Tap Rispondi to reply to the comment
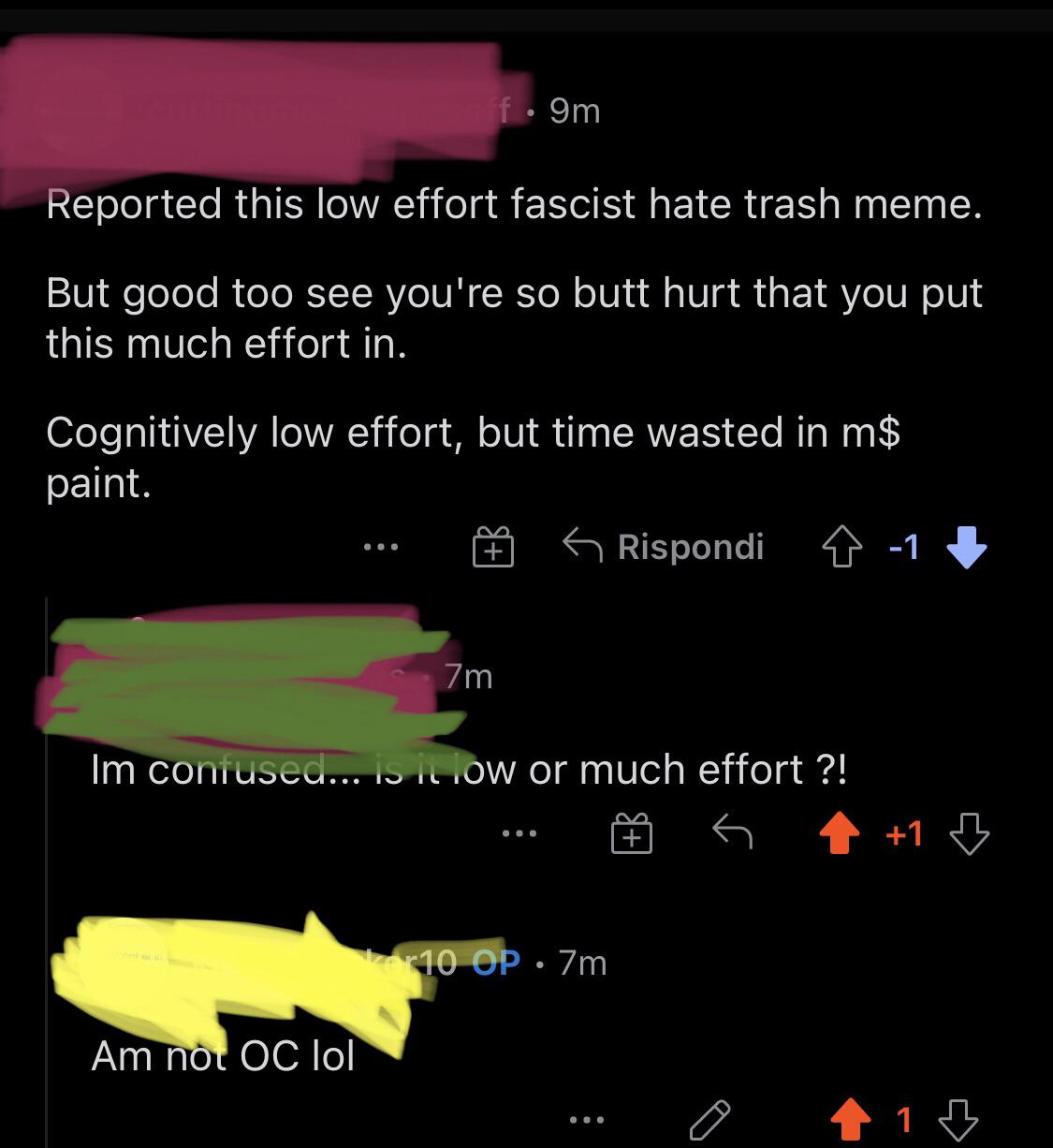Image resolution: width=1053 pixels, height=1148 pixels. pyautogui.click(x=665, y=547)
